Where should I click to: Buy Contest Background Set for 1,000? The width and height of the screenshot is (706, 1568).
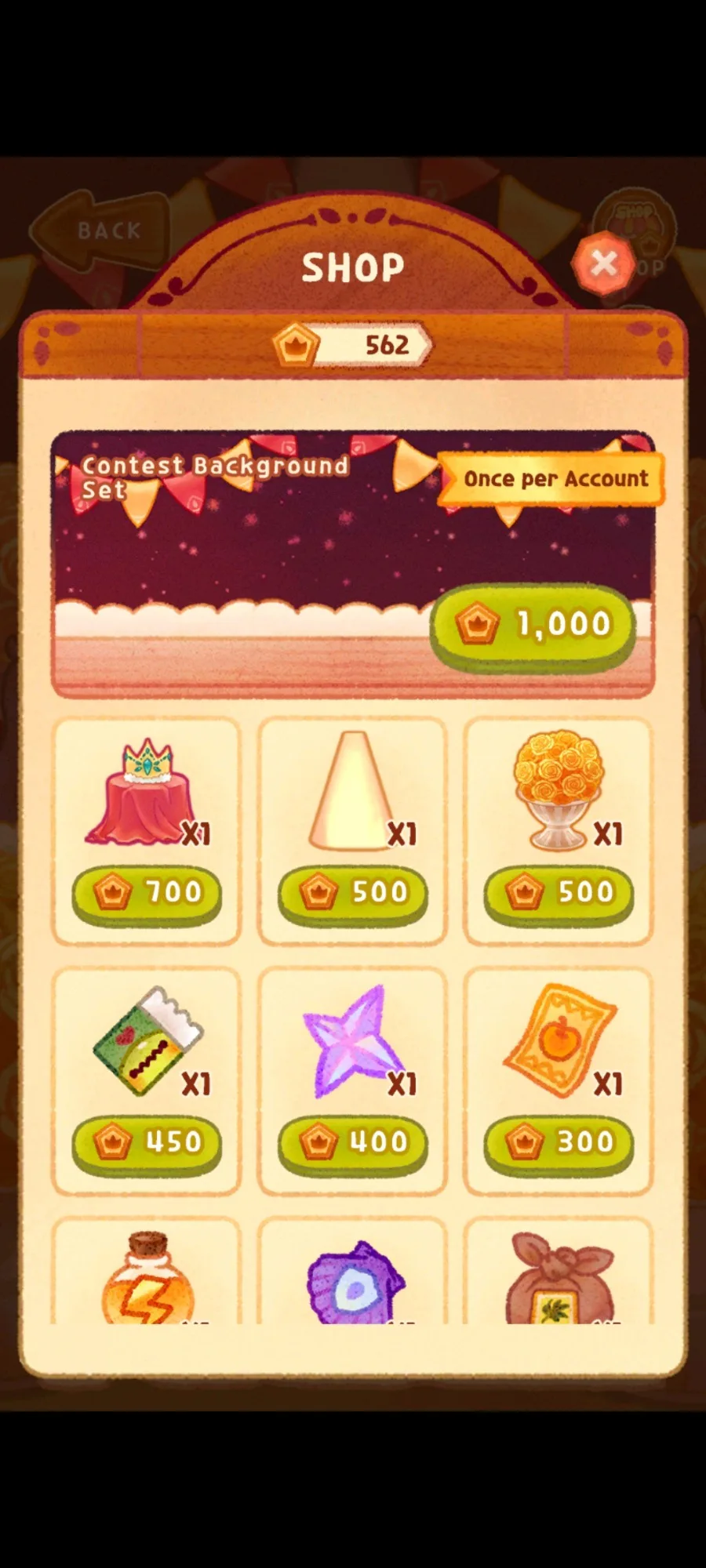533,626
